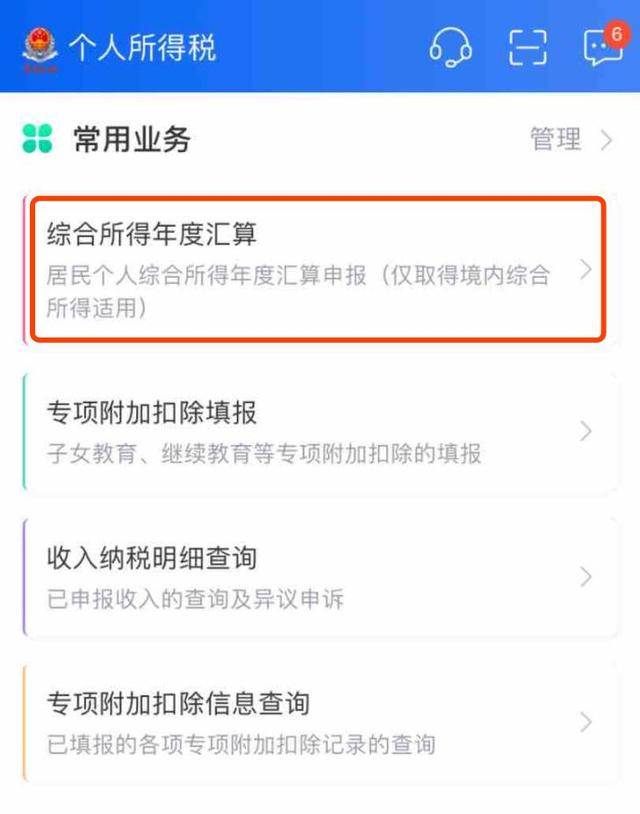Open messages with 6 unread badge
The width and height of the screenshot is (640, 814).
coord(602,48)
